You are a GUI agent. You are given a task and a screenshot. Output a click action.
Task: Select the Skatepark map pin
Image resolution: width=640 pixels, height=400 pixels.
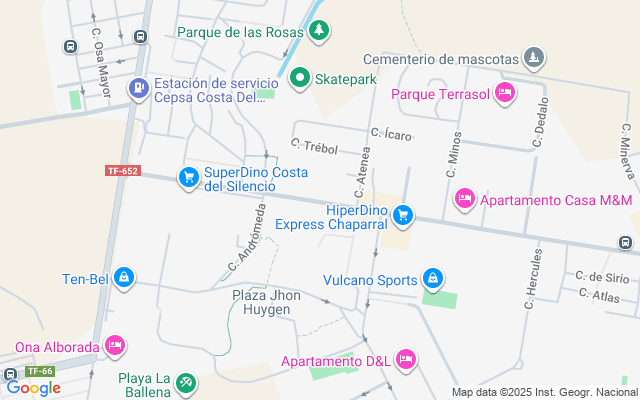coord(299,78)
